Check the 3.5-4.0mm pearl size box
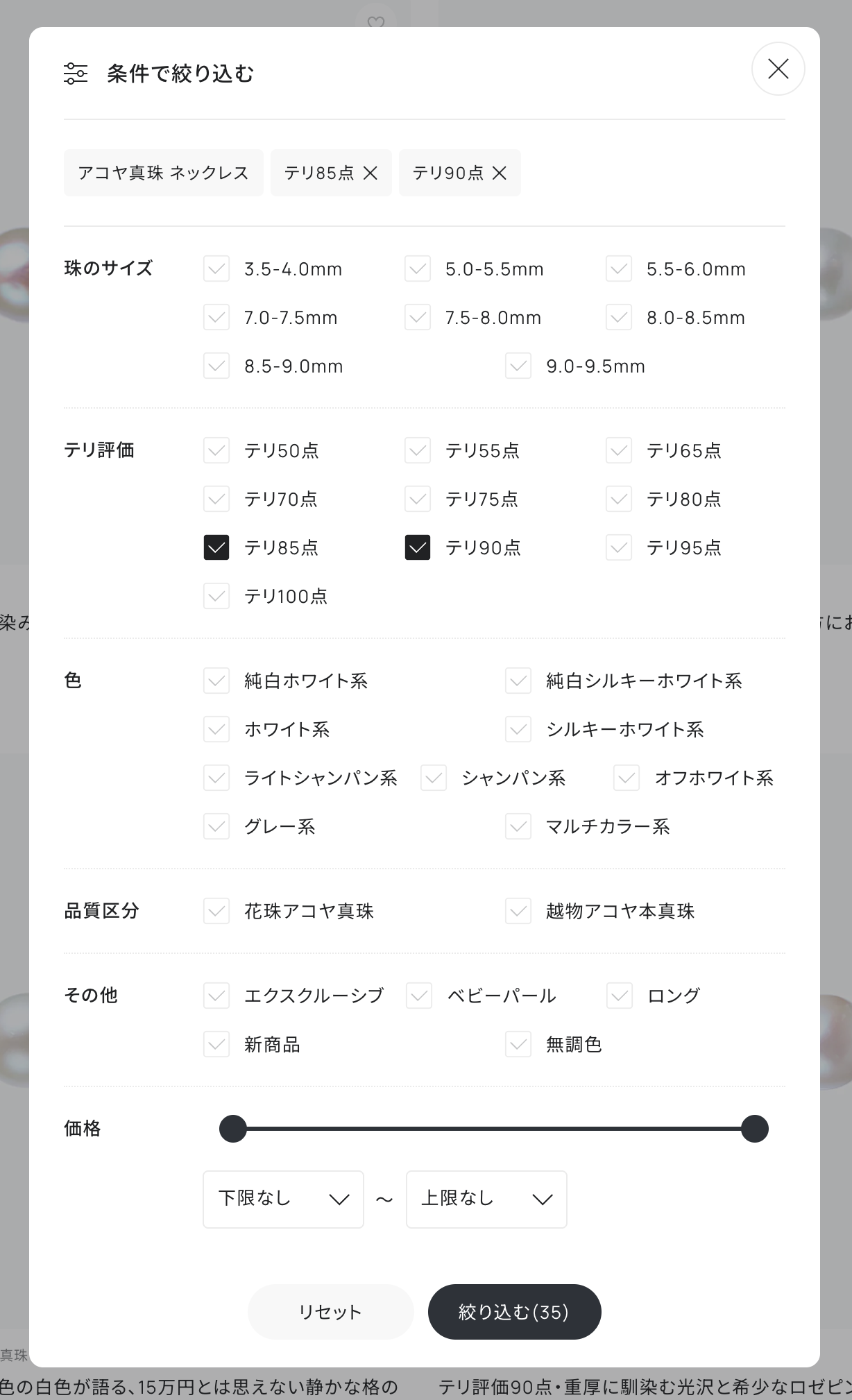The image size is (852, 1400). click(216, 269)
